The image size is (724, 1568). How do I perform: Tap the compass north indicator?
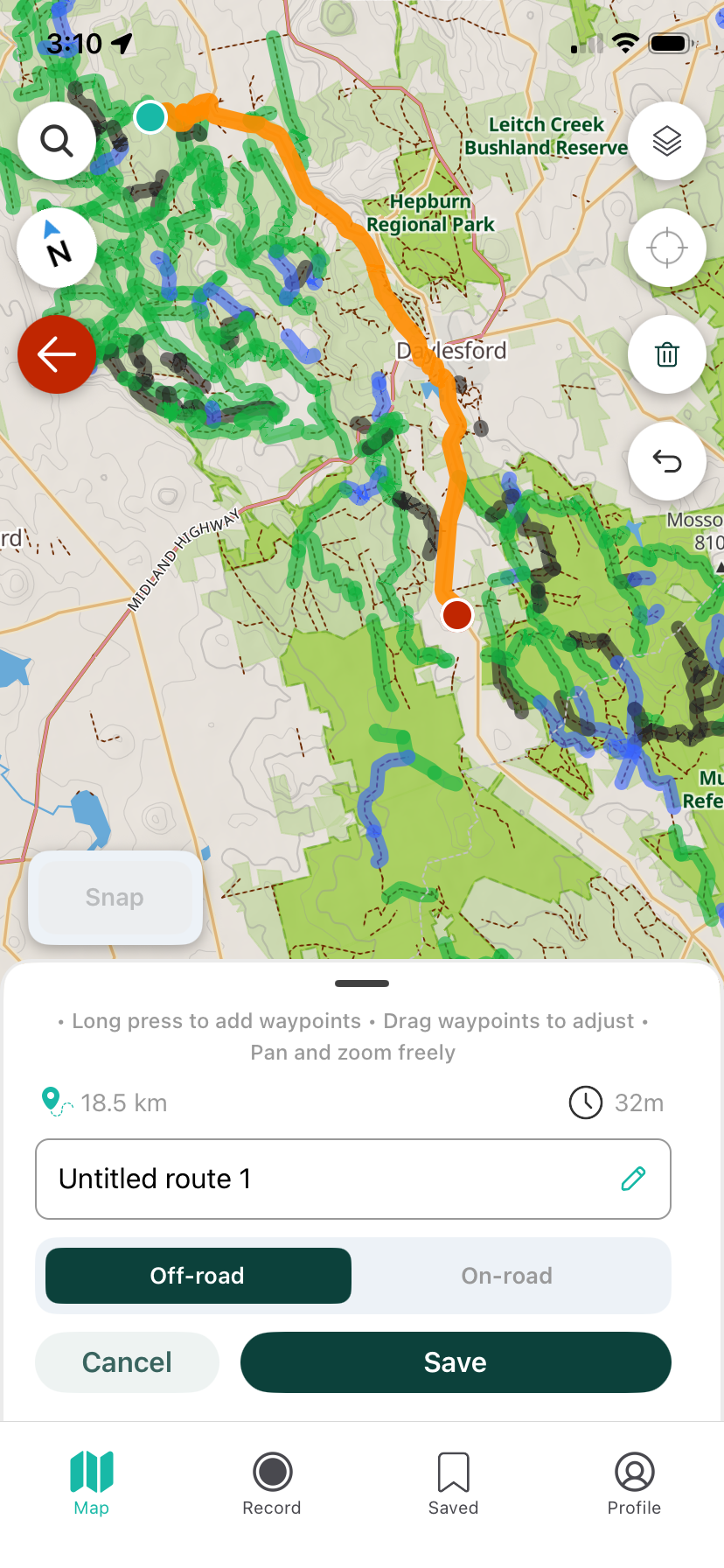(x=57, y=248)
